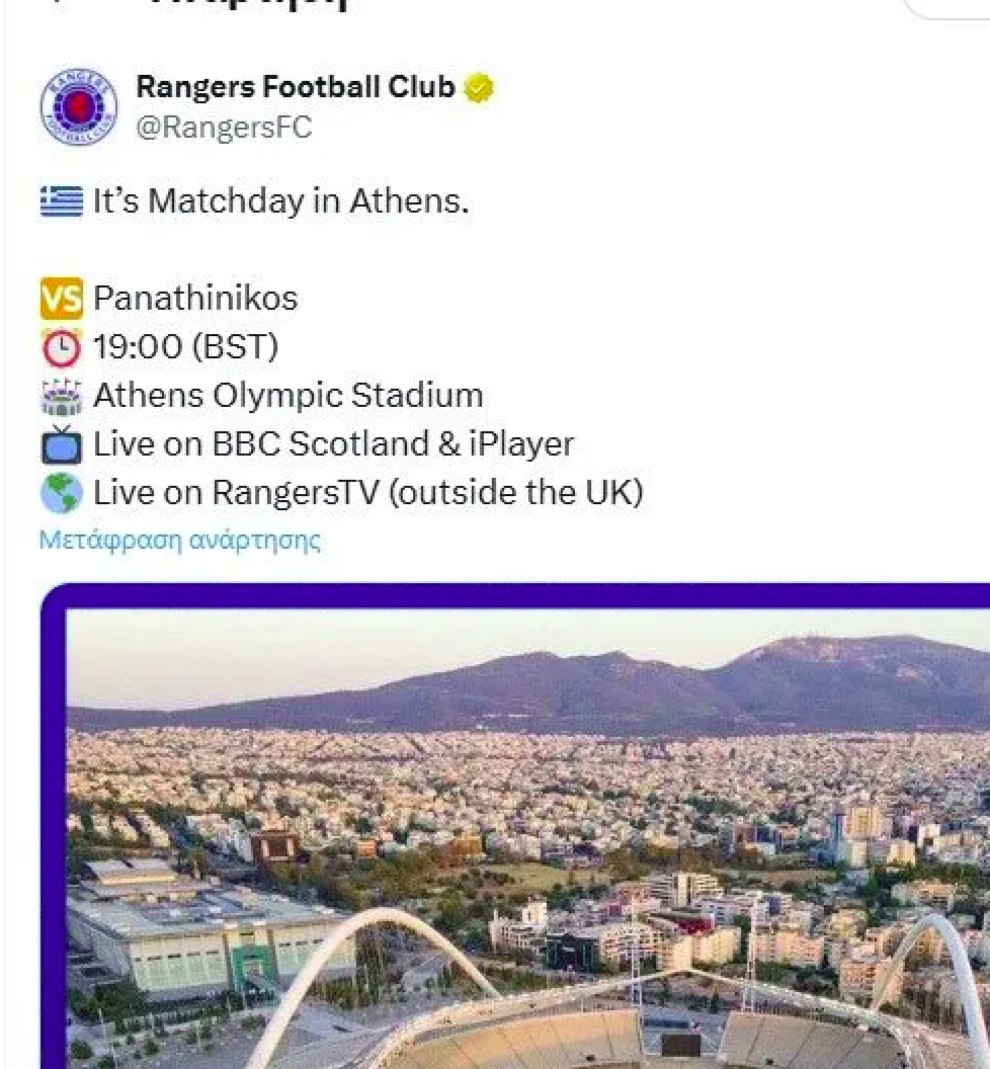This screenshot has height=1069, width=990.
Task: Open the Rangers Football Club account name
Action: (x=295, y=87)
